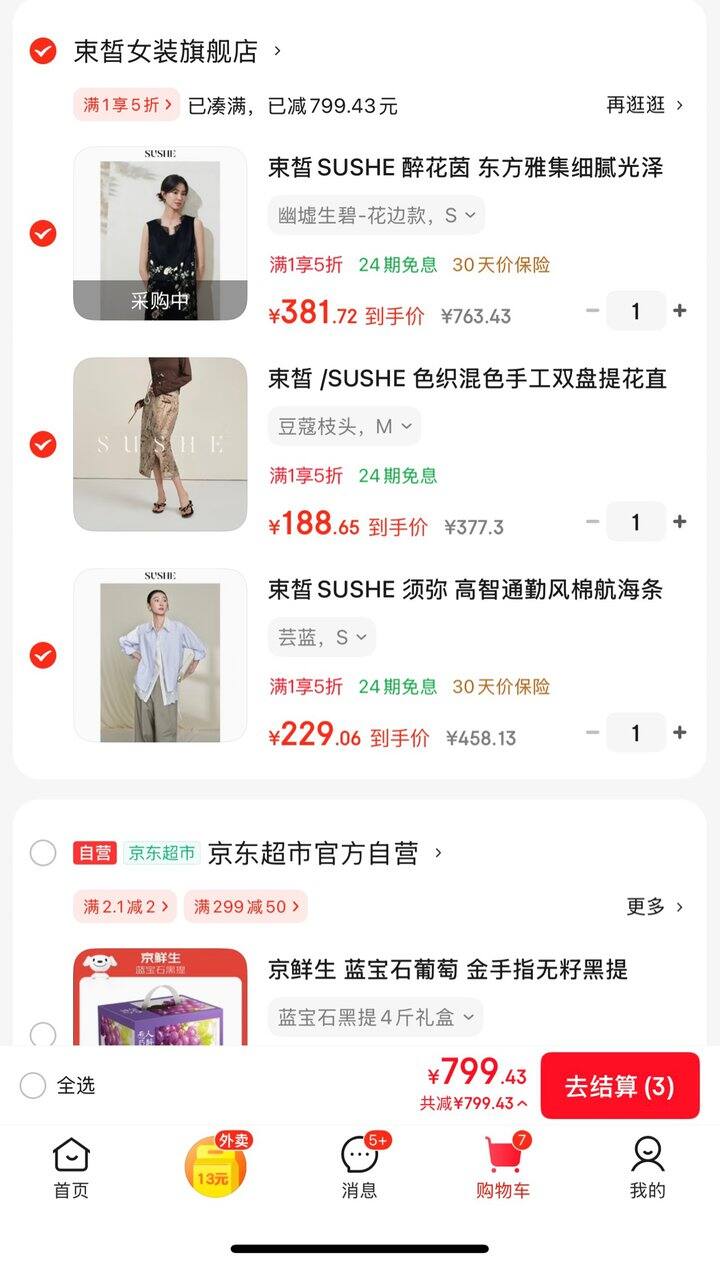Enable the 全选 select-all checkbox
720x1267 pixels.
pyautogui.click(x=32, y=1084)
